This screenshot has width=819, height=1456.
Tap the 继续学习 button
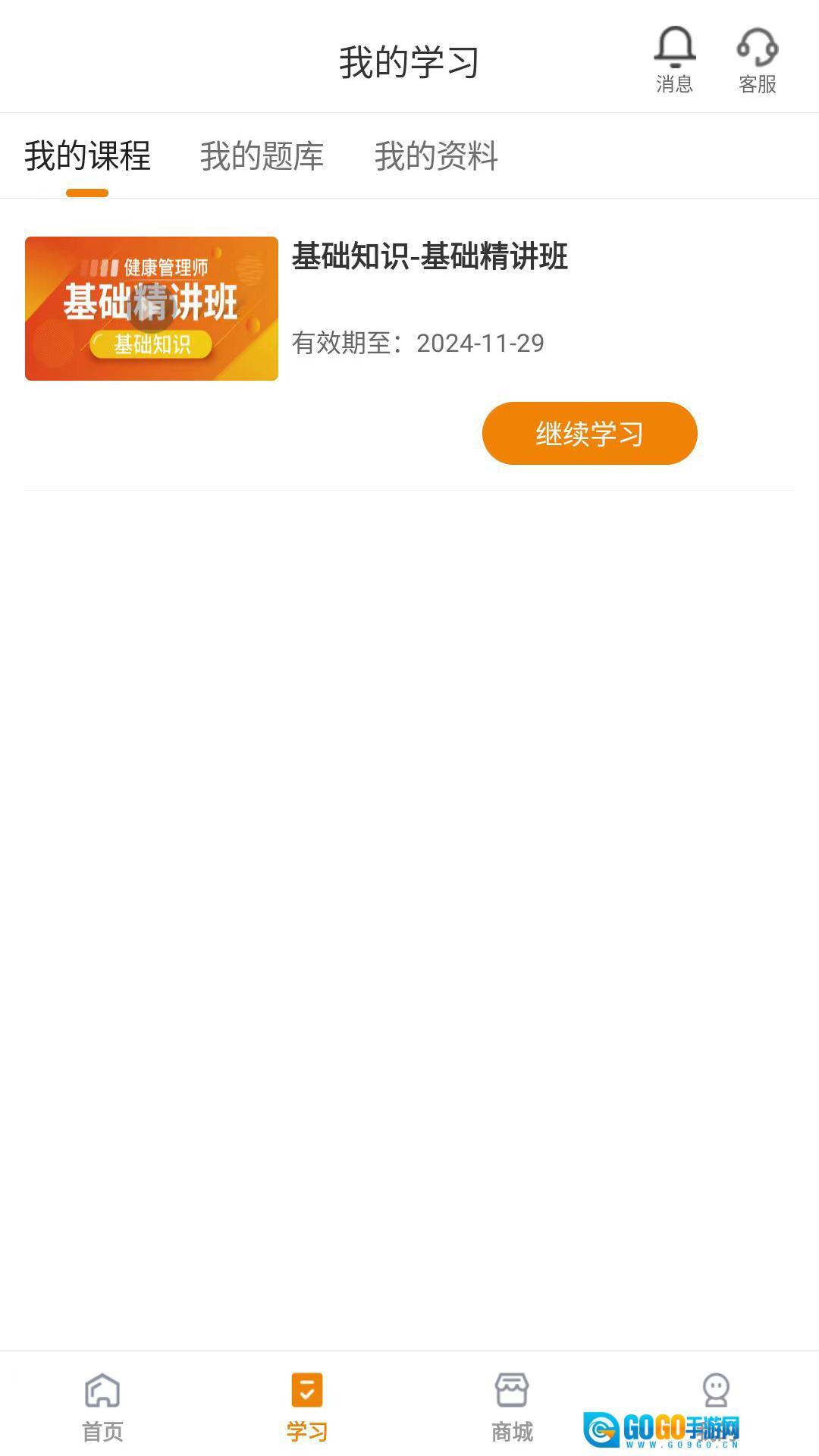tap(589, 433)
